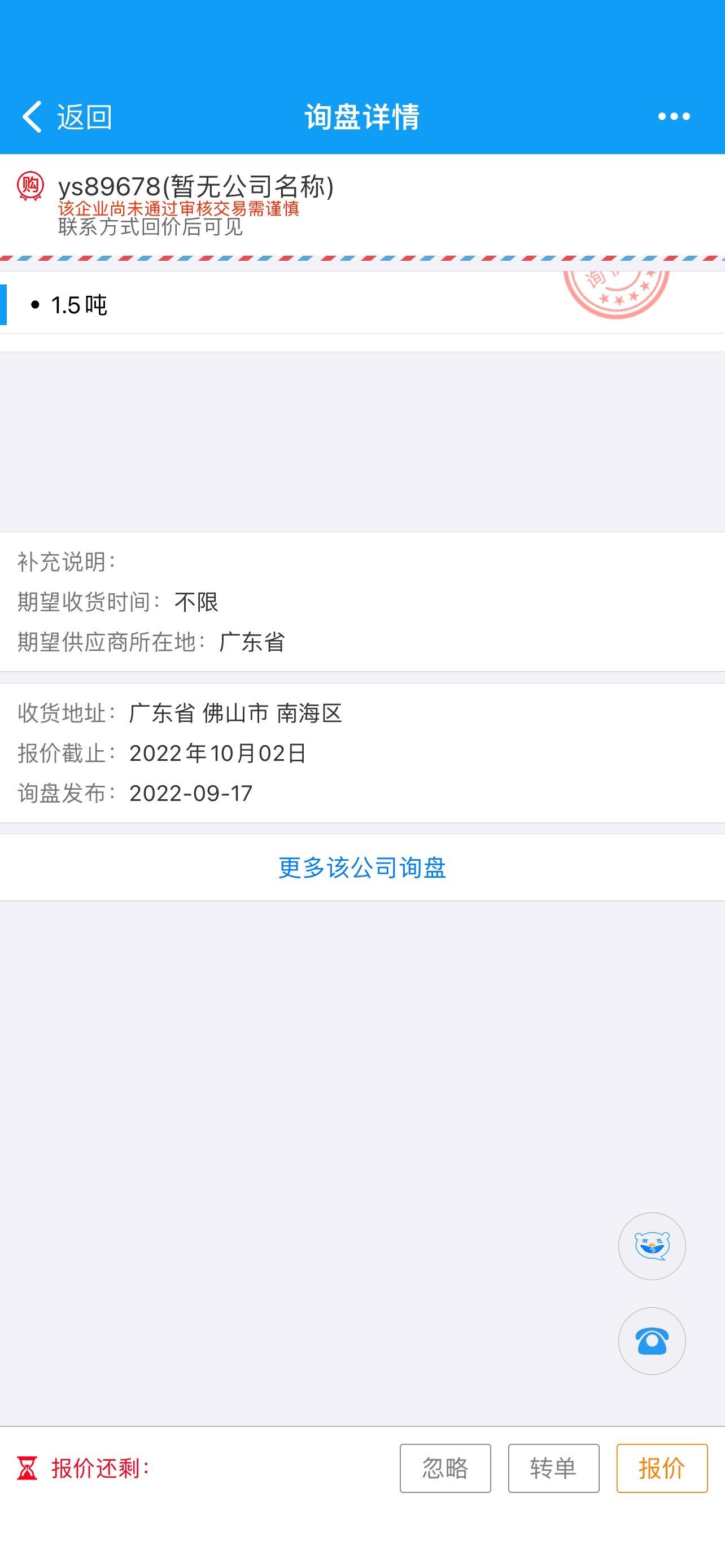Go back using the 返回 button
The image size is (725, 1568).
coord(67,116)
